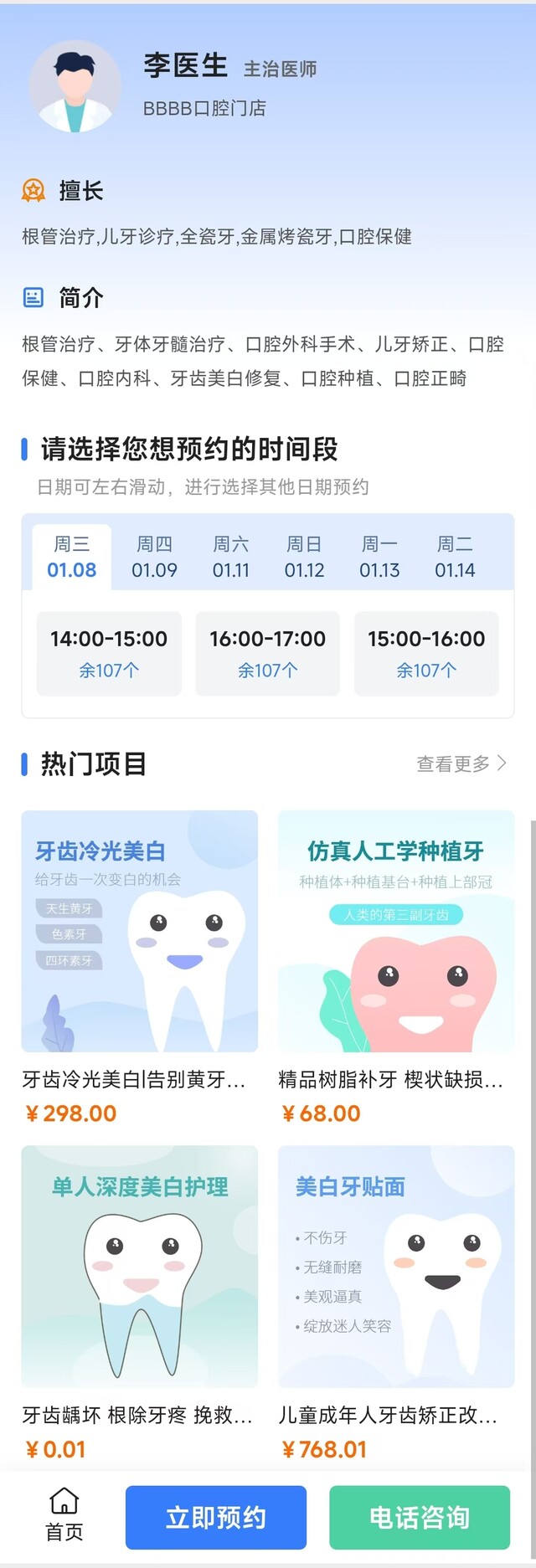Pick the 周一 01.13 date tab
Screen dimensions: 536x1568
[x=379, y=558]
